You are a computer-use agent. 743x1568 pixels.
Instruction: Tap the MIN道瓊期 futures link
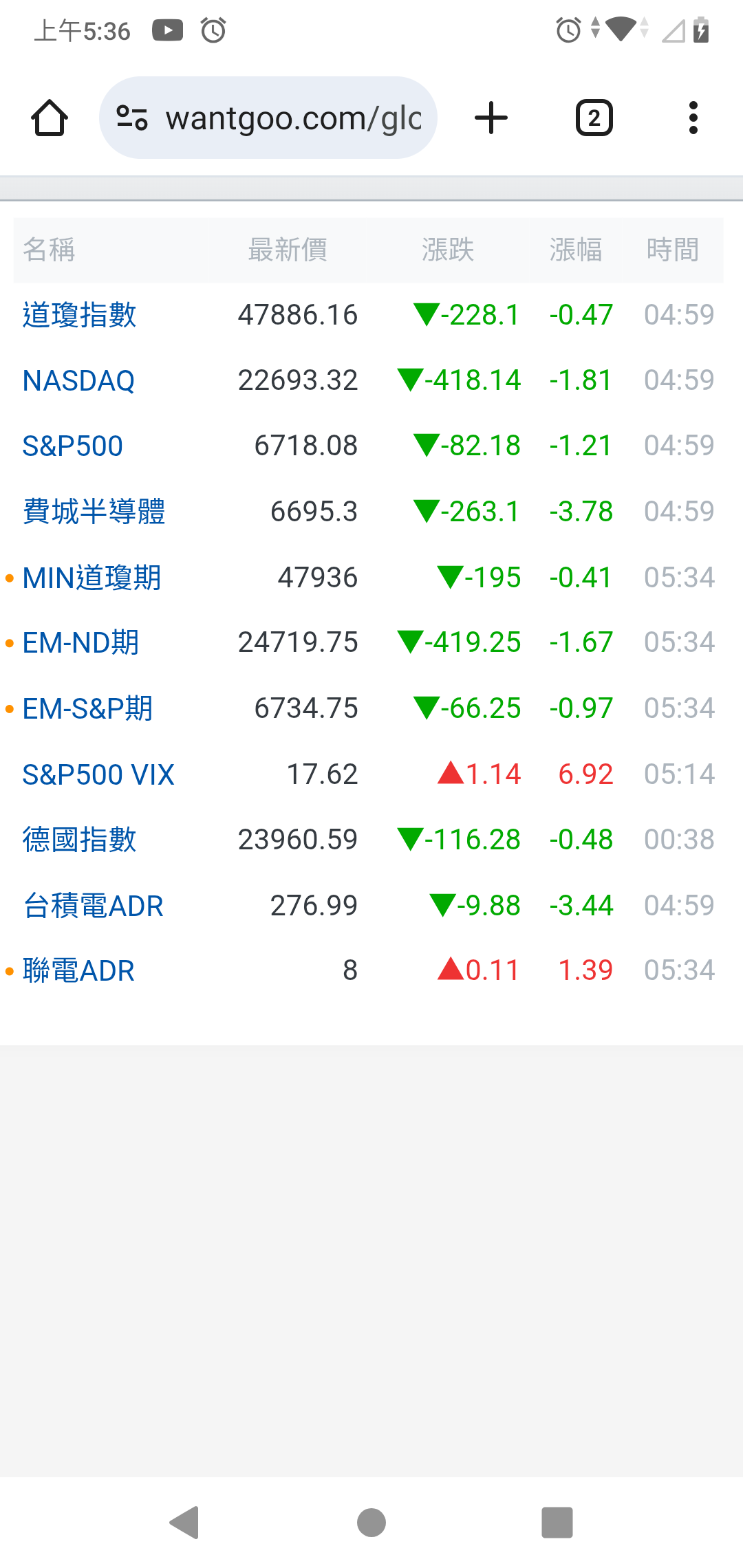coord(91,578)
